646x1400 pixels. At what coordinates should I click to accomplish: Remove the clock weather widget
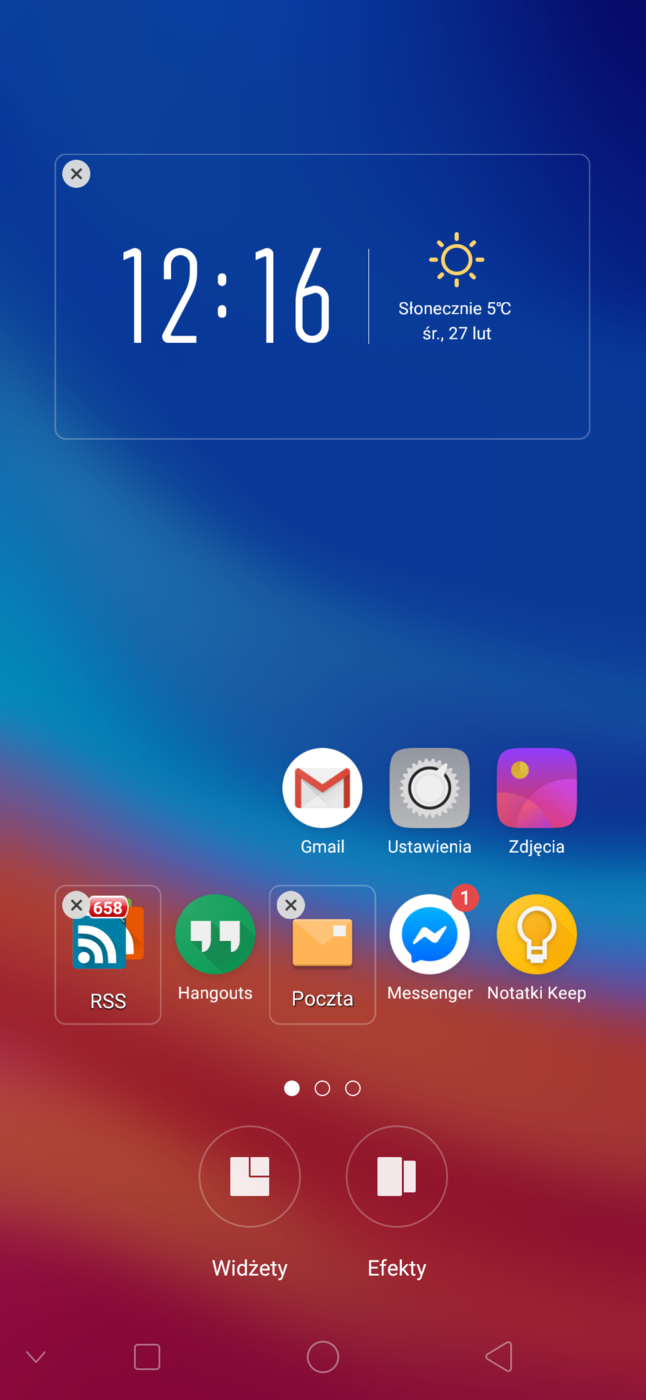tap(76, 174)
